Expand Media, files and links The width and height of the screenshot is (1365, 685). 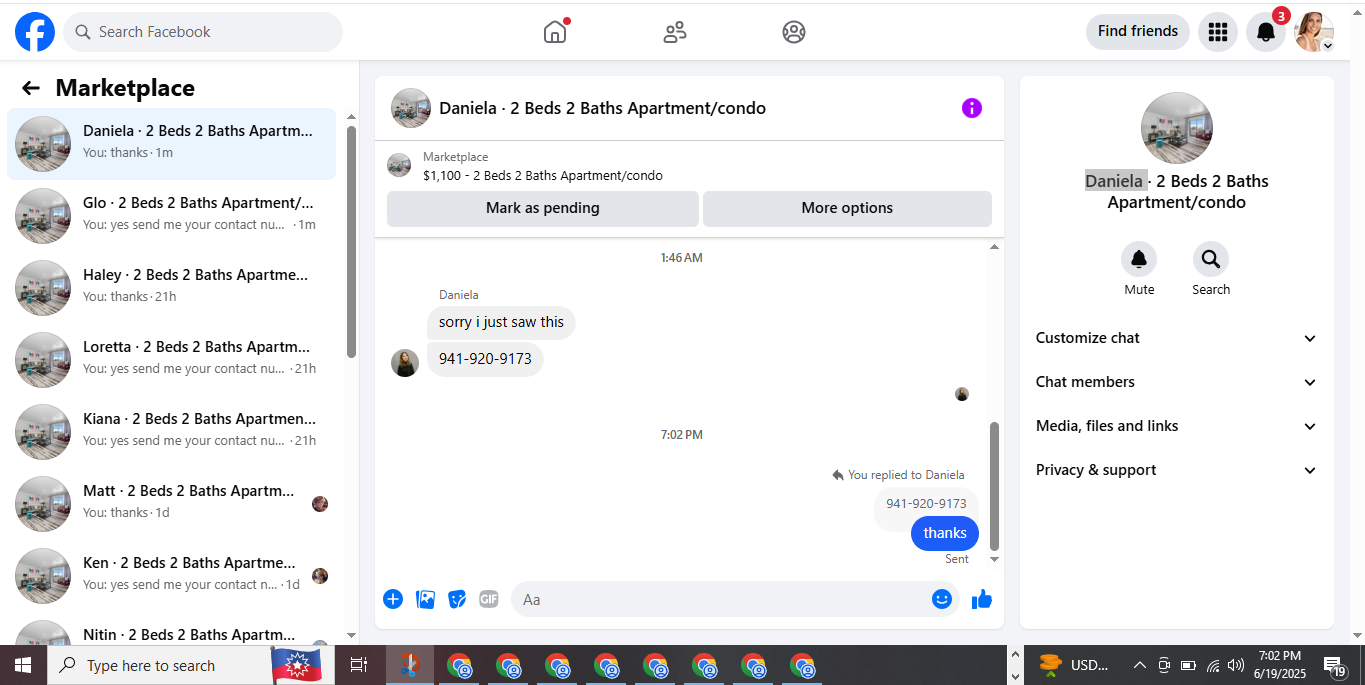pos(1176,426)
